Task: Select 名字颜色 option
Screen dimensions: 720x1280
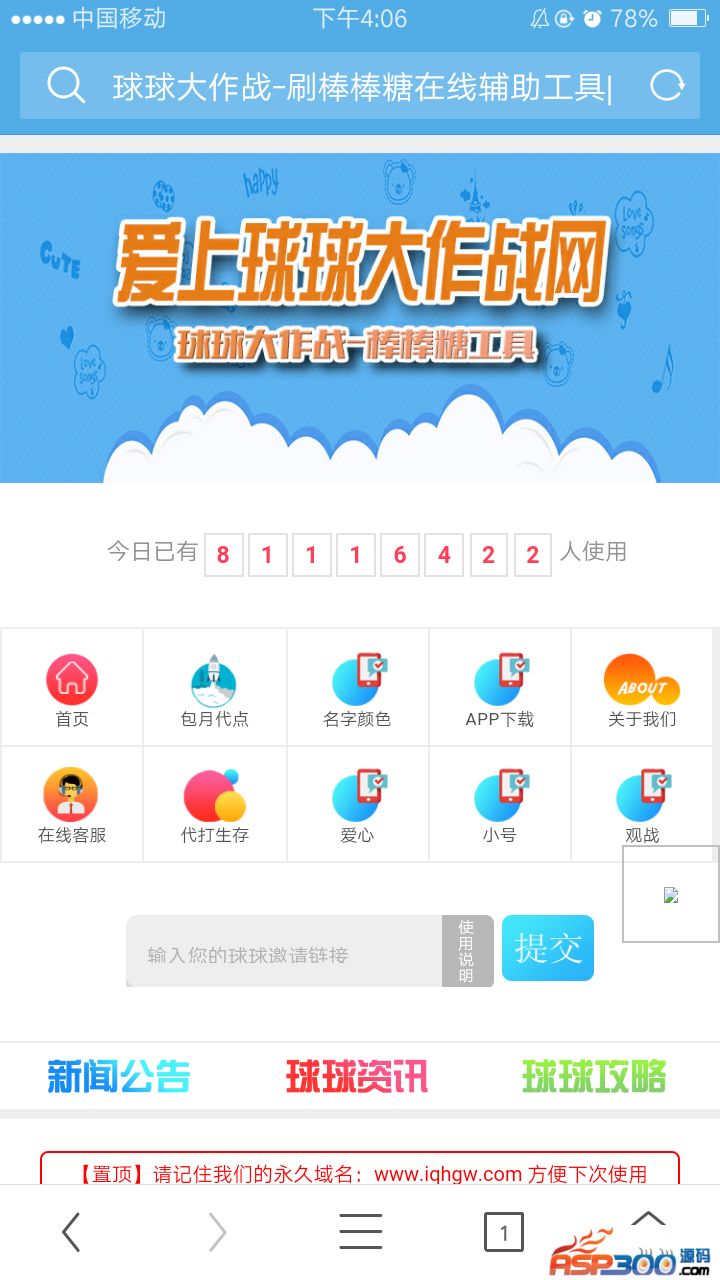Action: coord(357,689)
